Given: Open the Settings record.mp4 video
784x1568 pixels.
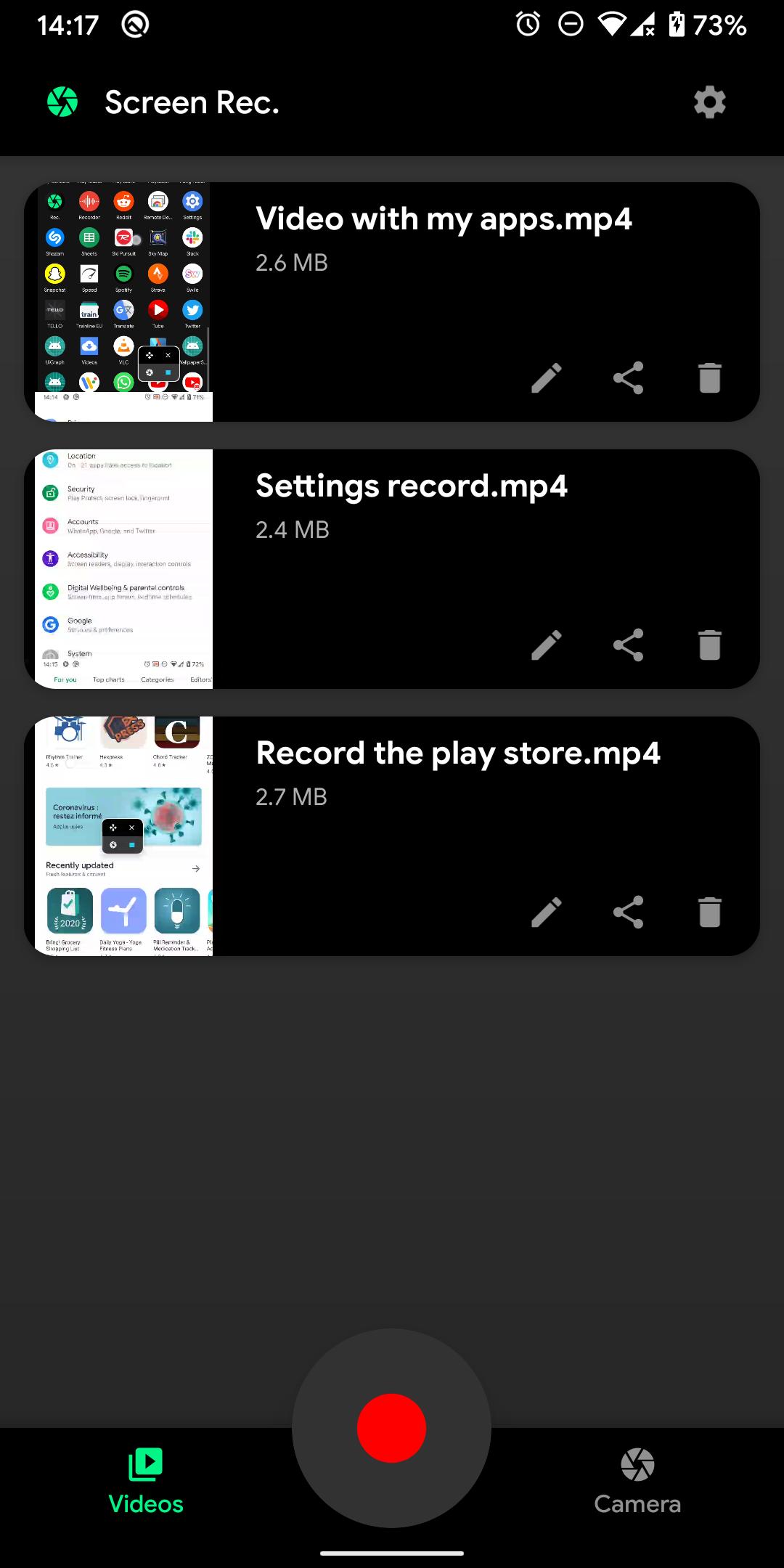Looking at the screenshot, I should [124, 568].
